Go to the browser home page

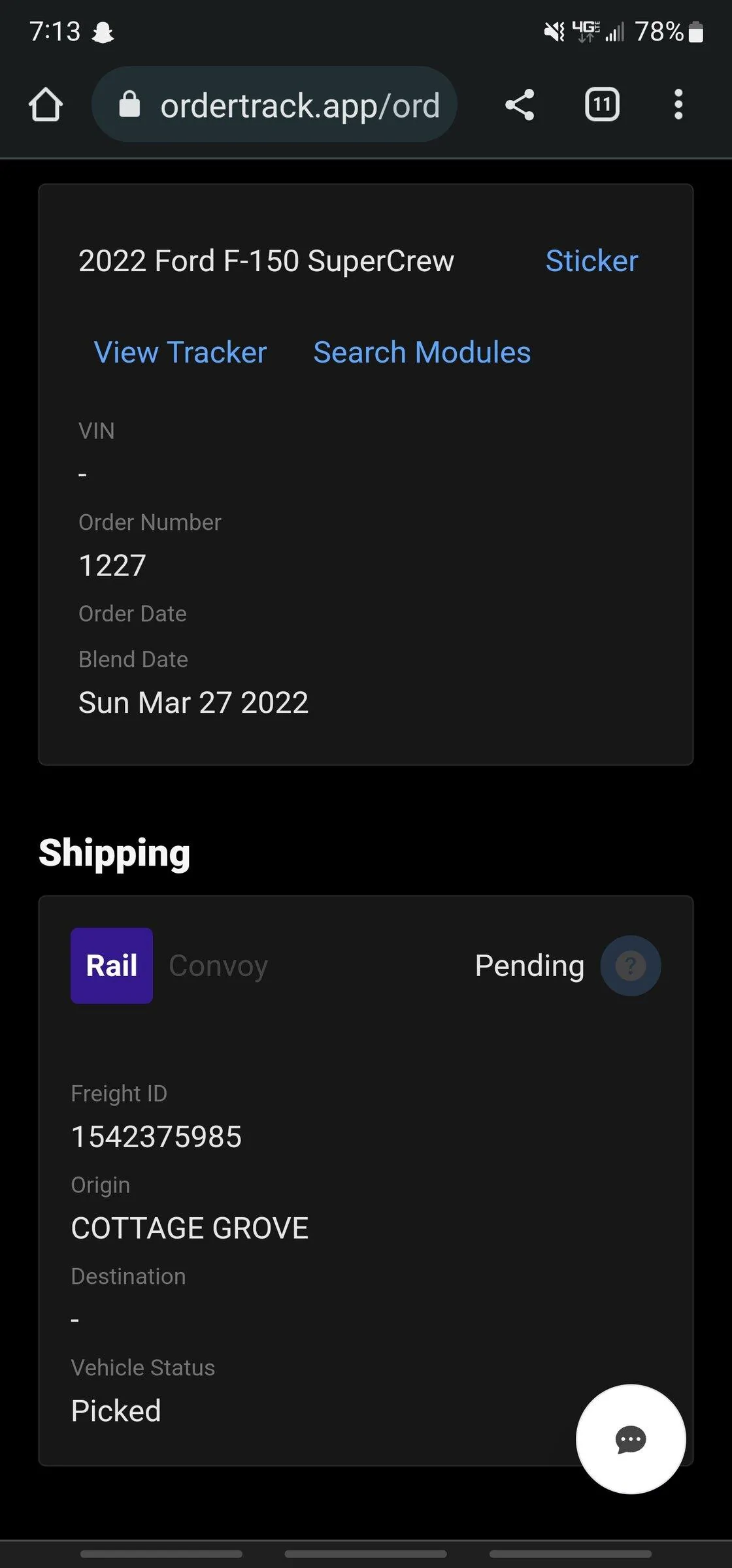coord(46,105)
